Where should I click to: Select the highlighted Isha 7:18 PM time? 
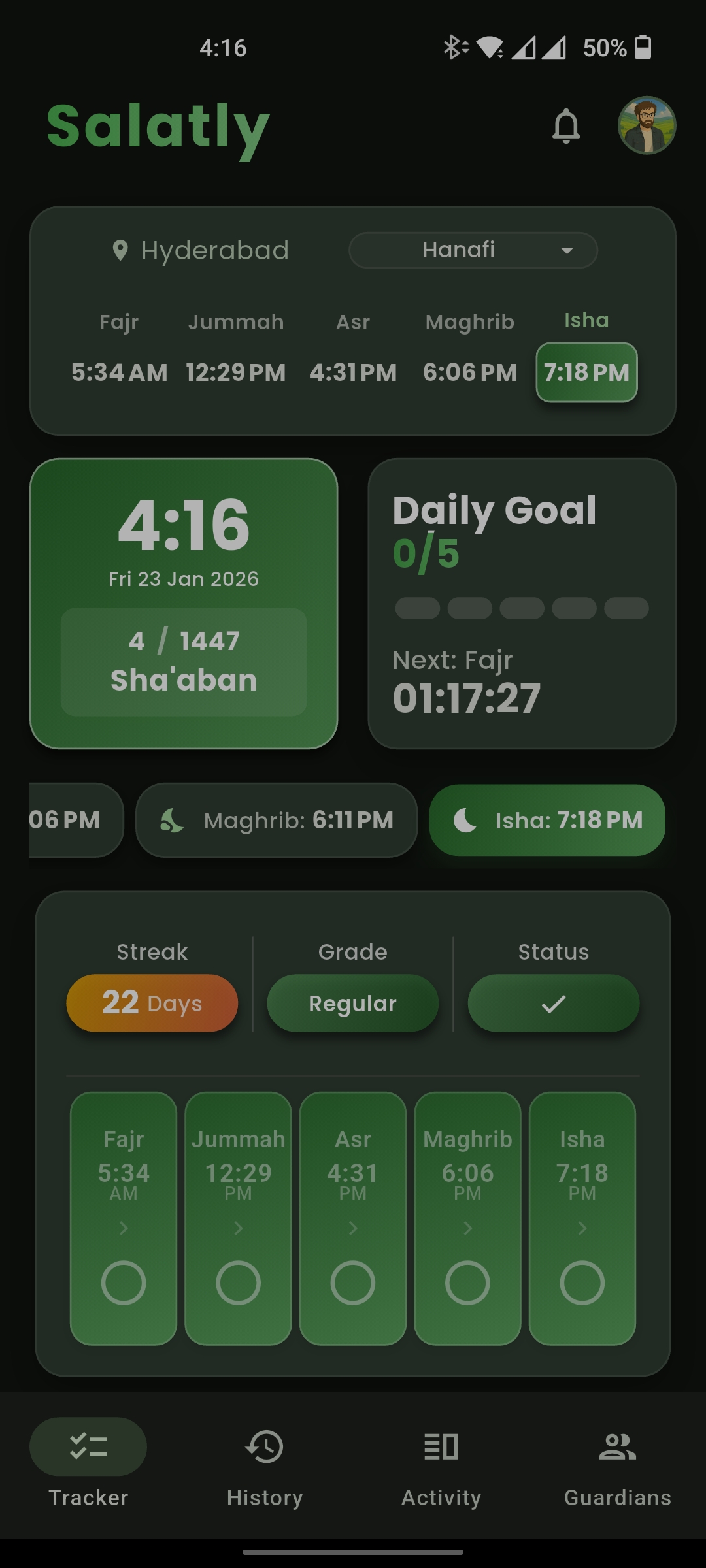[586, 372]
